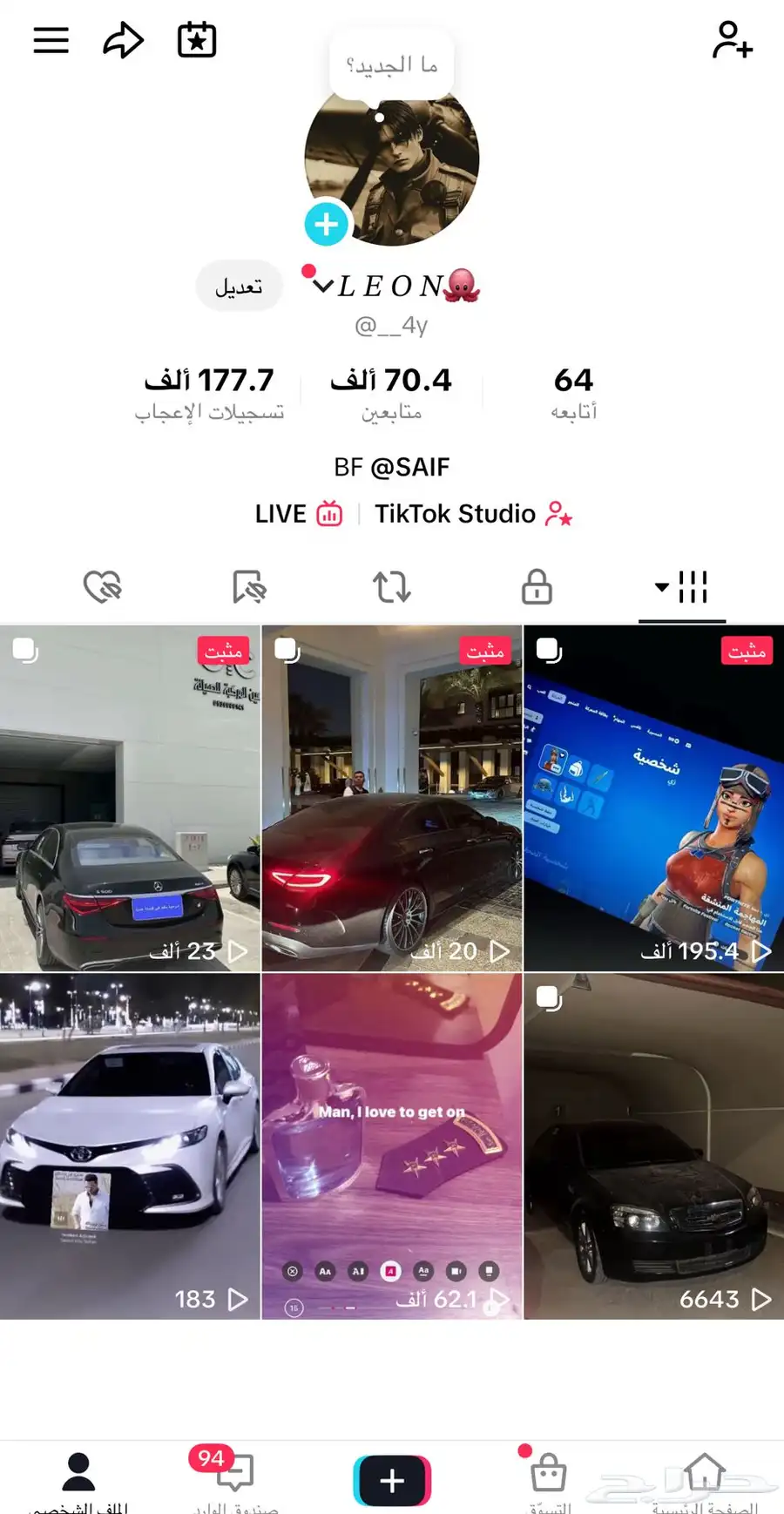Share this profile via arrow icon

(x=123, y=40)
